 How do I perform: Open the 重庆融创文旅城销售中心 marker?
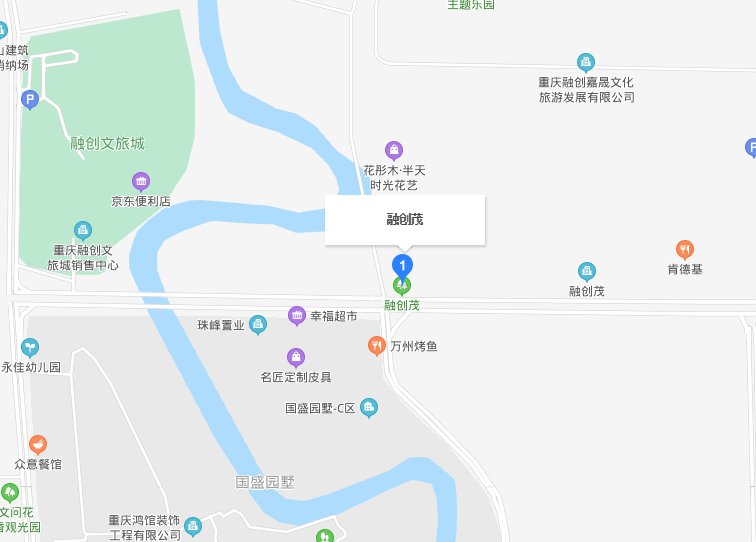pyautogui.click(x=83, y=231)
